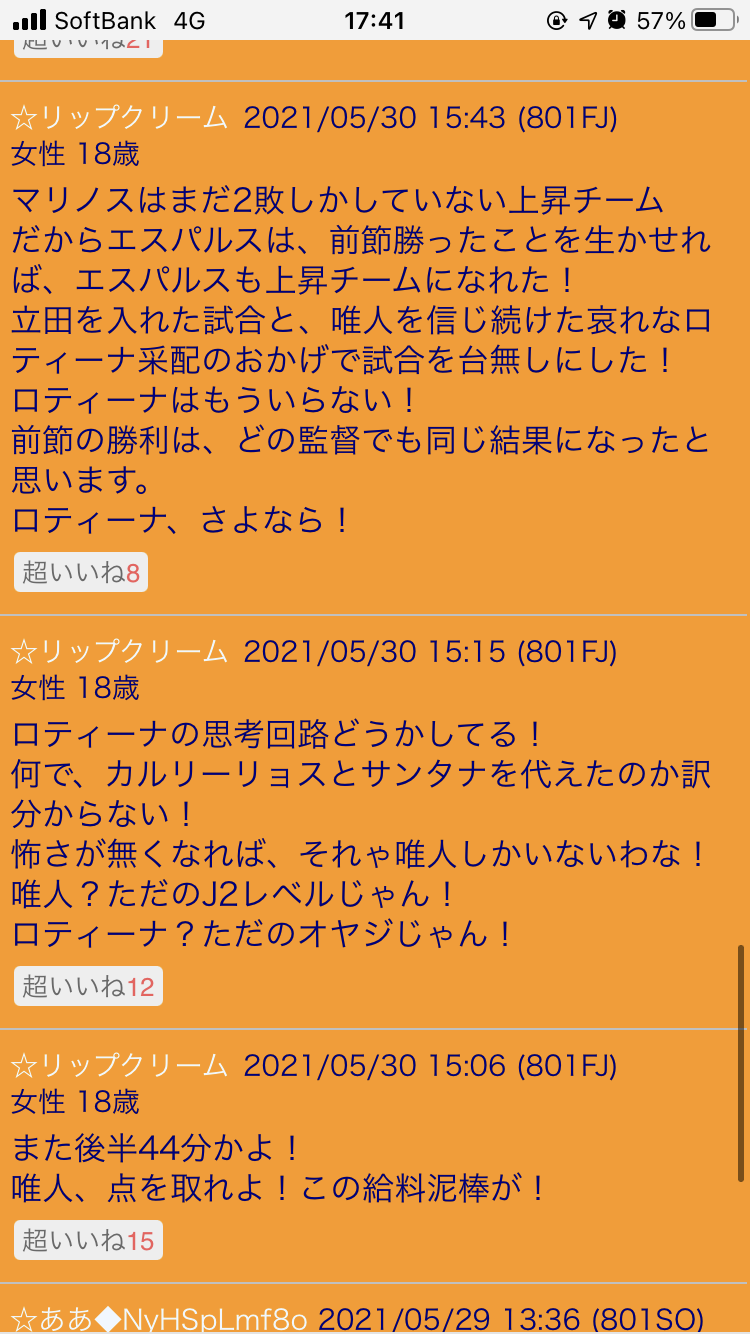Viewport: 750px width, 1334px height.
Task: Tap 超いいね on the 15:43 comment
Action: [x=80, y=573]
